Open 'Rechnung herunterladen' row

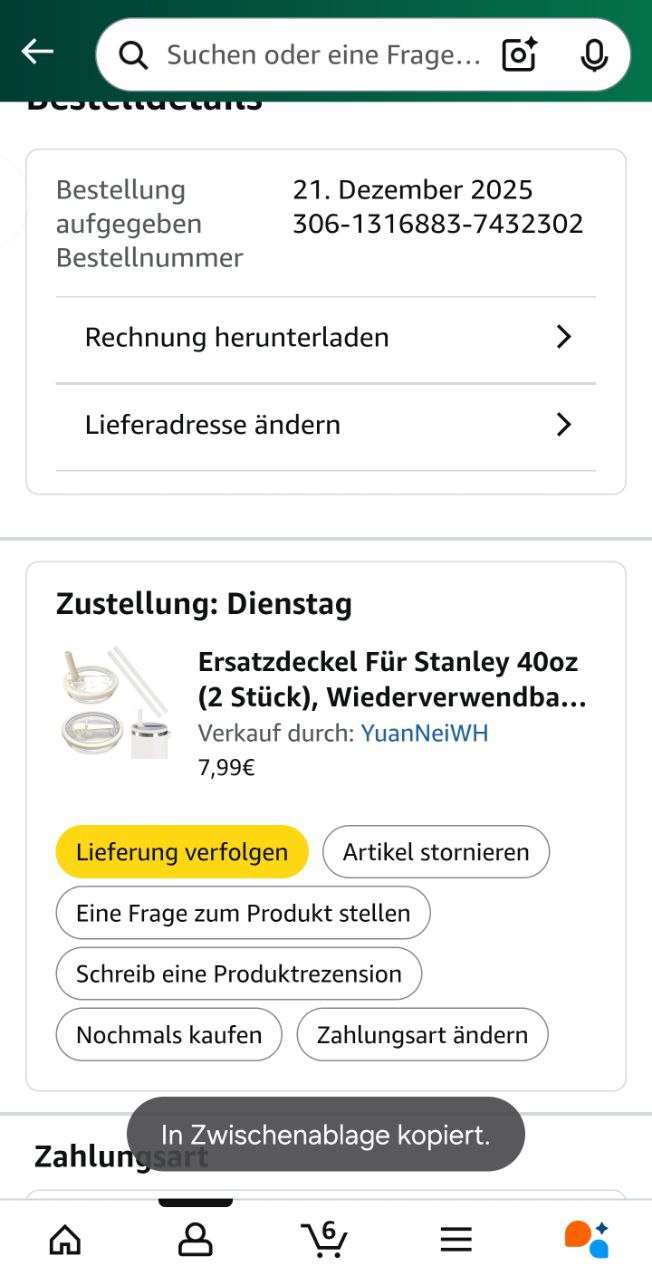tap(326, 338)
